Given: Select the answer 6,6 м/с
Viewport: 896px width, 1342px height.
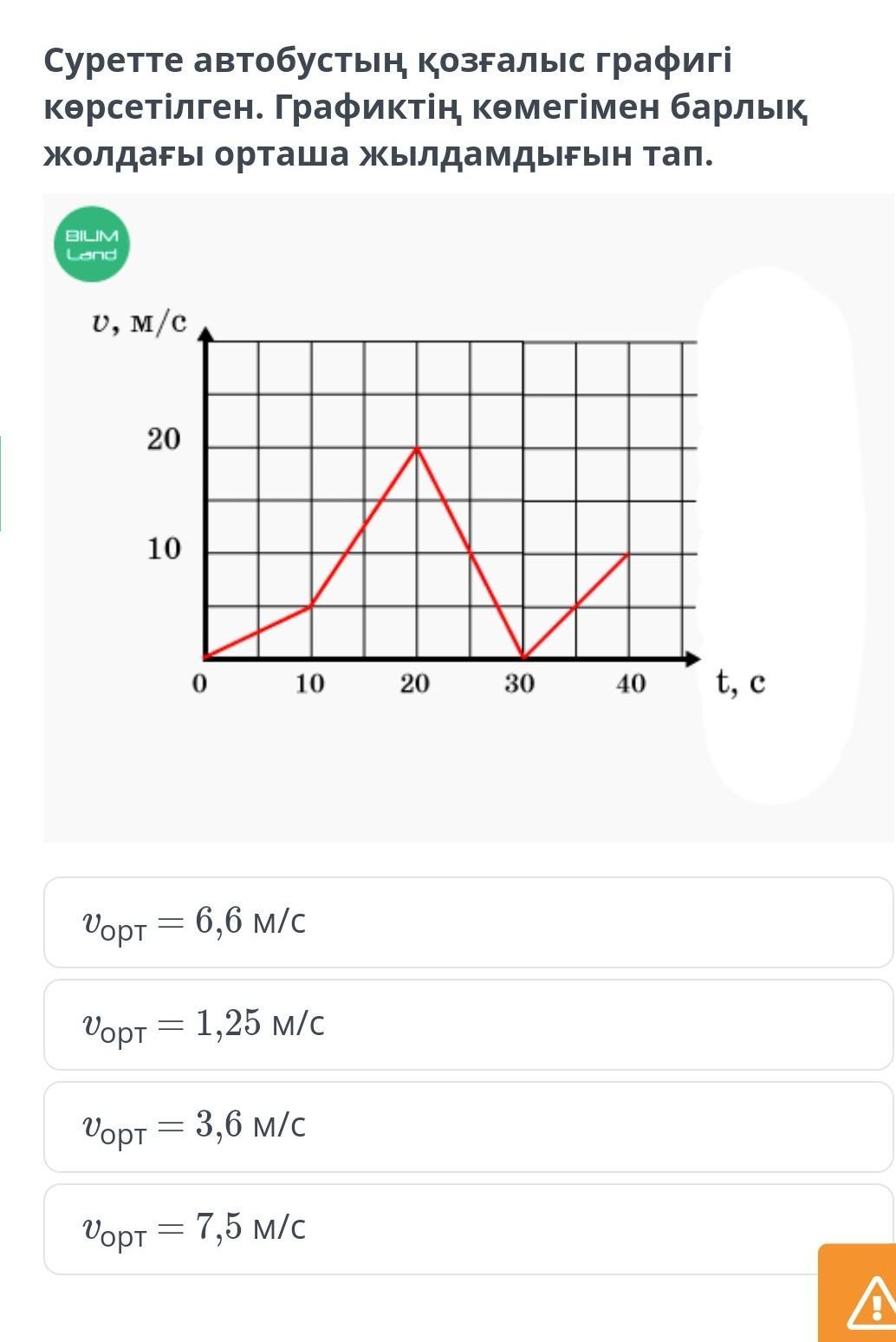Looking at the screenshot, I should click(x=468, y=922).
